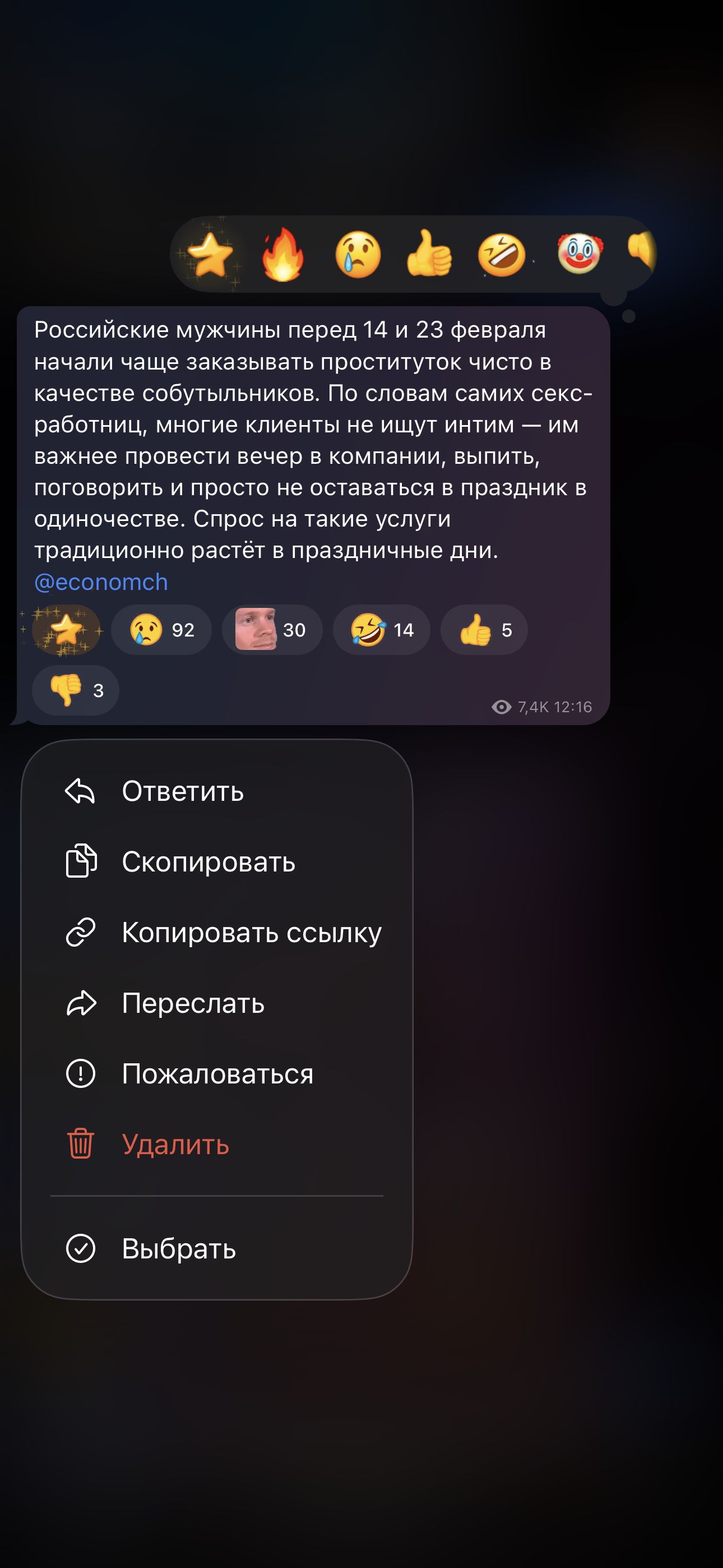Choose Выбрать to select the message

[178, 1248]
